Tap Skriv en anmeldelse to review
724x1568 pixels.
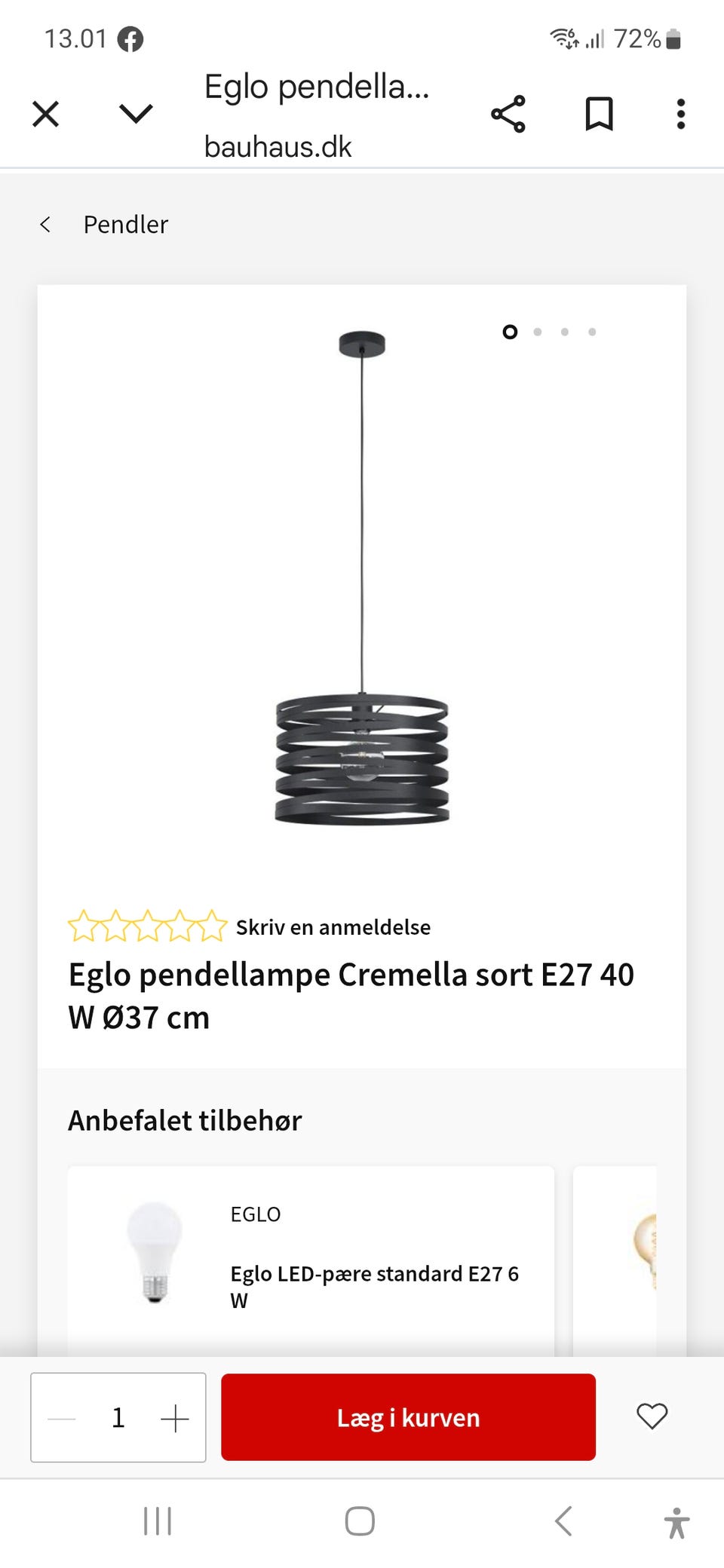coord(333,926)
